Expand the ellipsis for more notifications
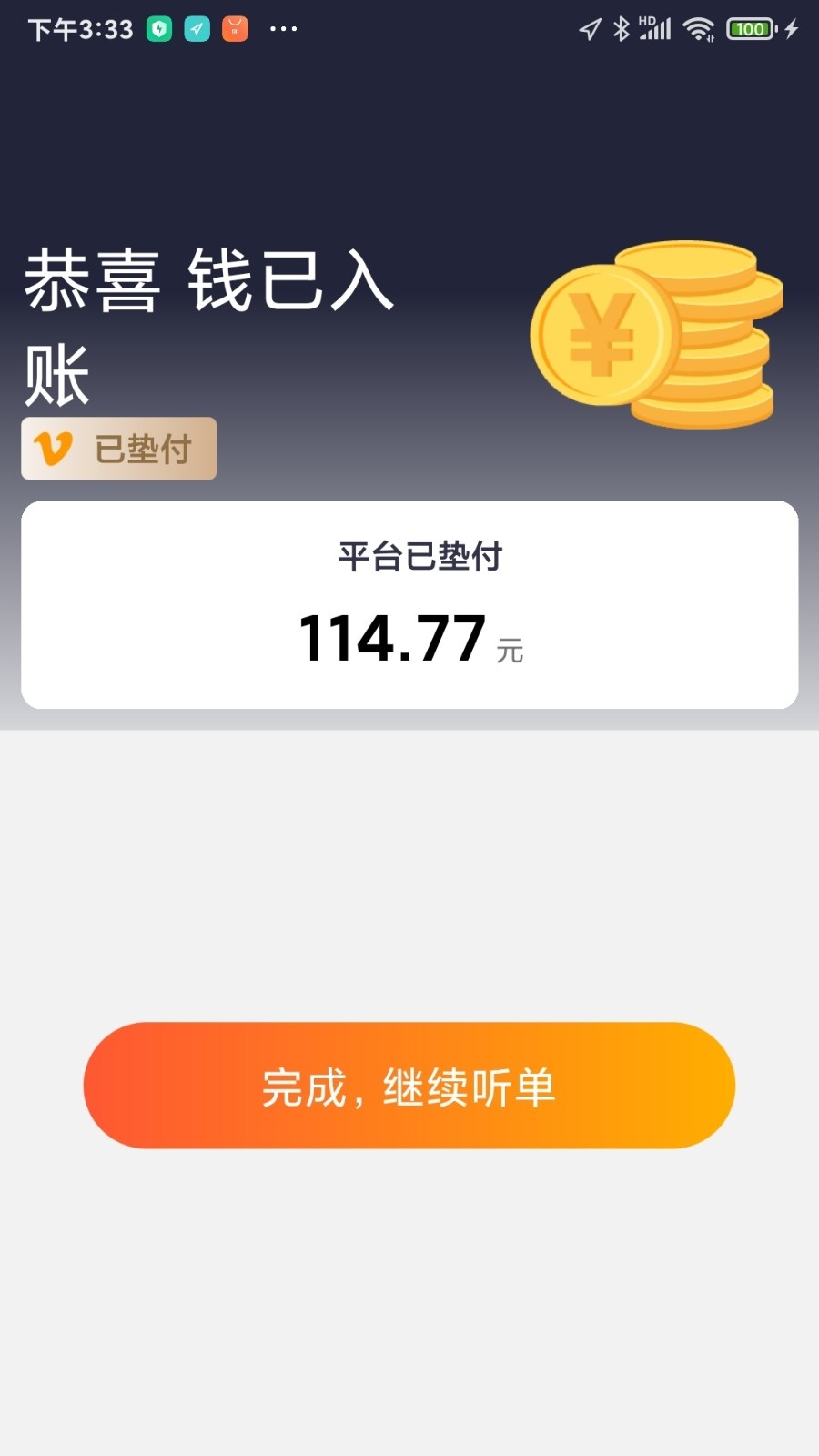Screen dimensions: 819x1456 tap(284, 28)
